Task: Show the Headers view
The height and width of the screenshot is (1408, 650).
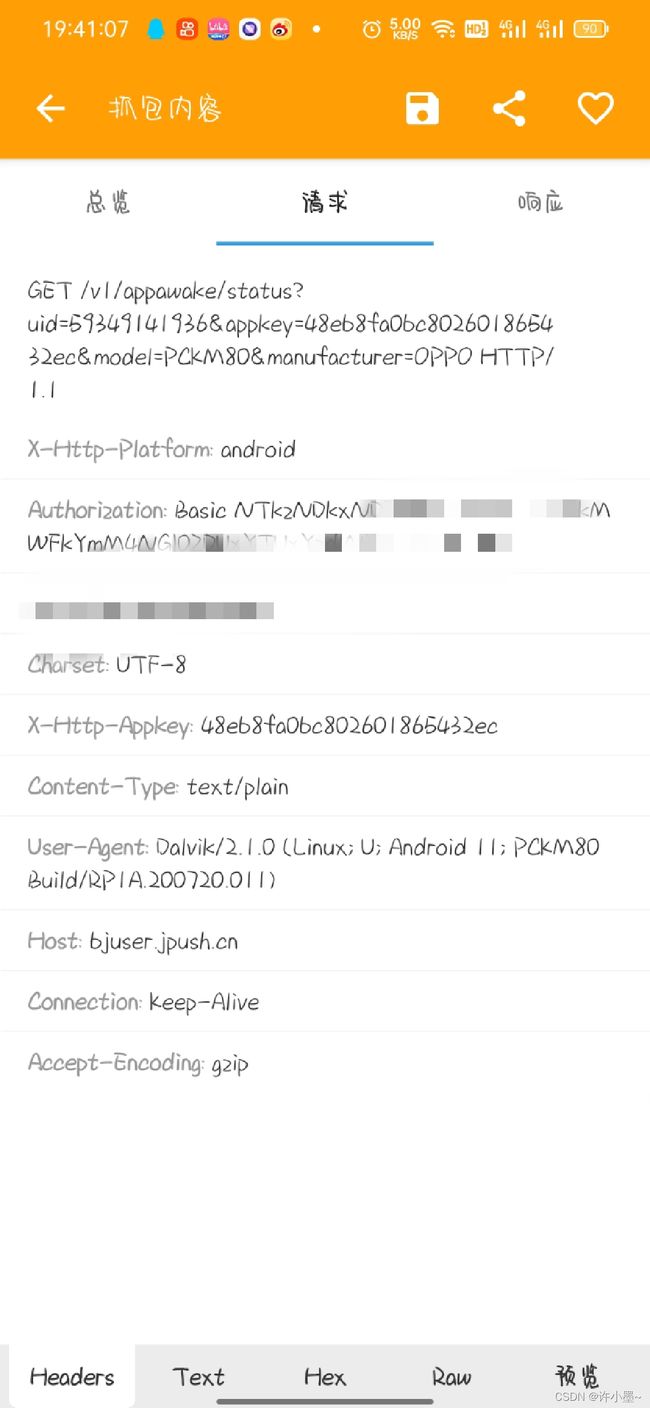Action: [72, 1377]
